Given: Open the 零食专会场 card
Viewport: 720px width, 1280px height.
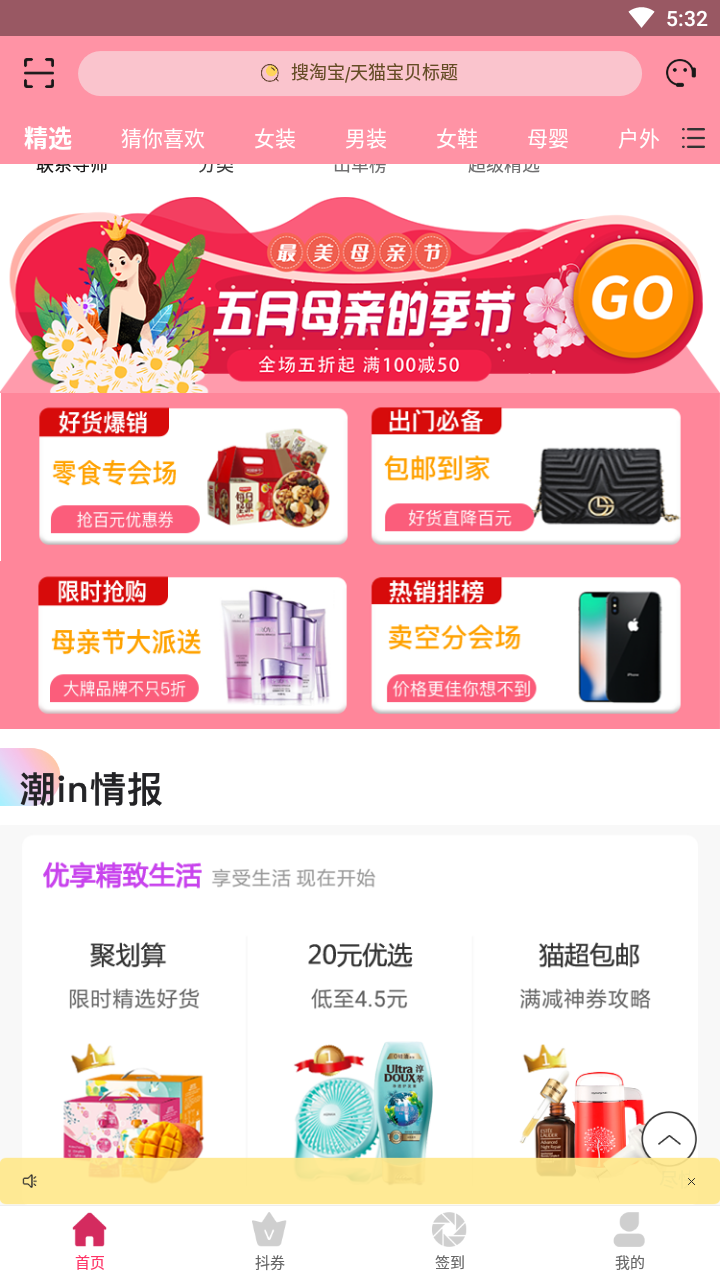Looking at the screenshot, I should tap(193, 475).
